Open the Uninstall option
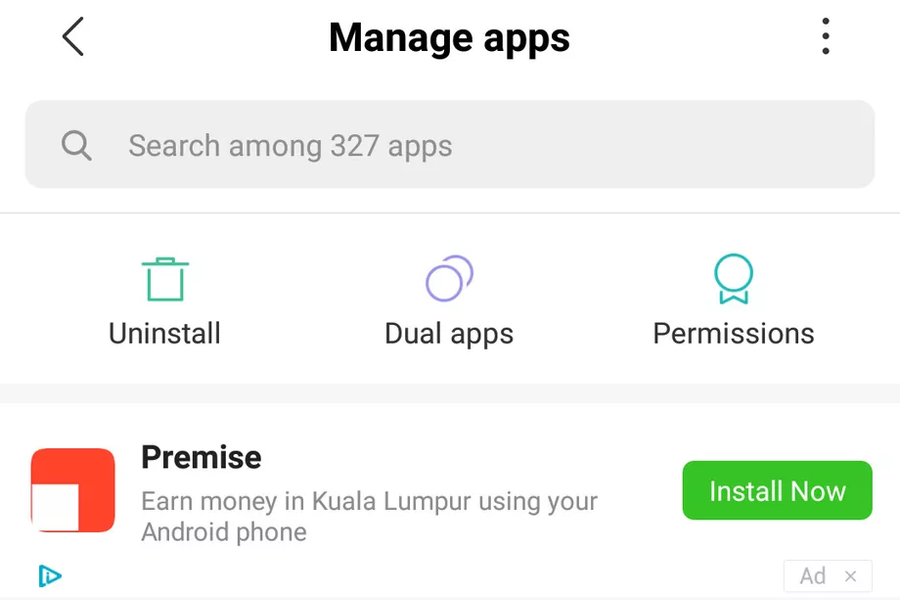The width and height of the screenshot is (900, 600). [165, 301]
